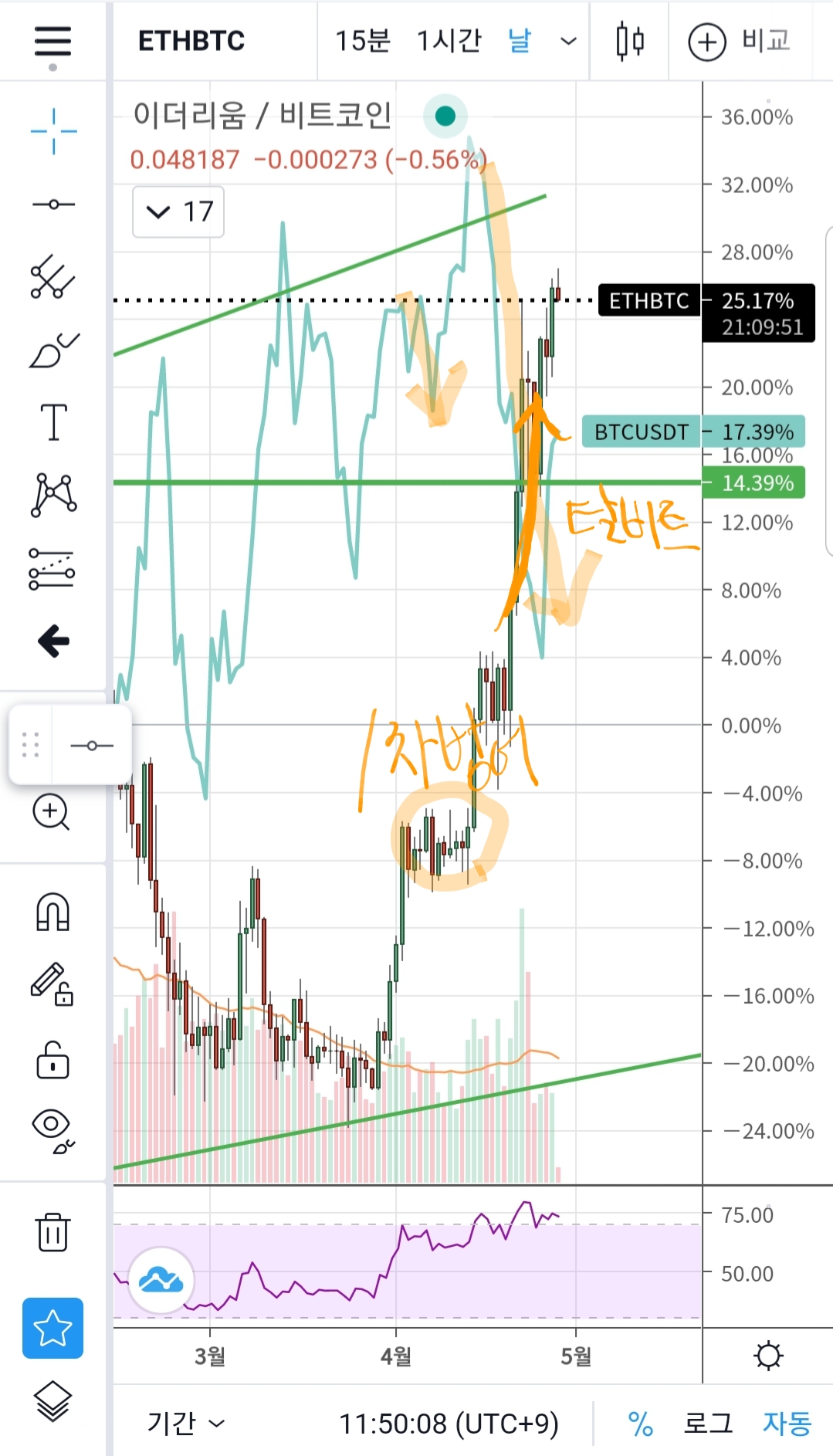This screenshot has width=833, height=1456.
Task: Select the crosshair cursor tool
Action: tap(53, 131)
